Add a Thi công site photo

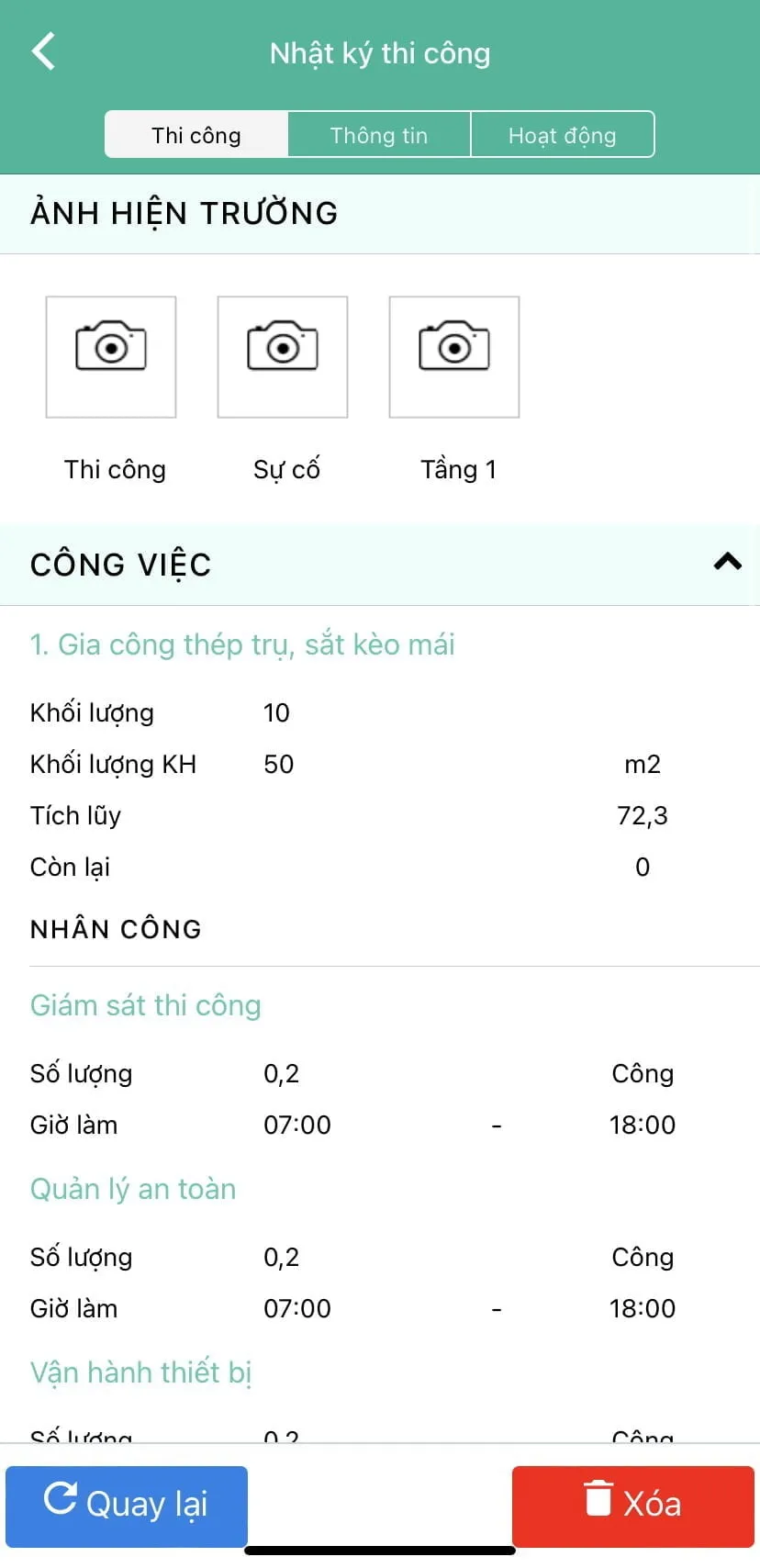tap(111, 356)
